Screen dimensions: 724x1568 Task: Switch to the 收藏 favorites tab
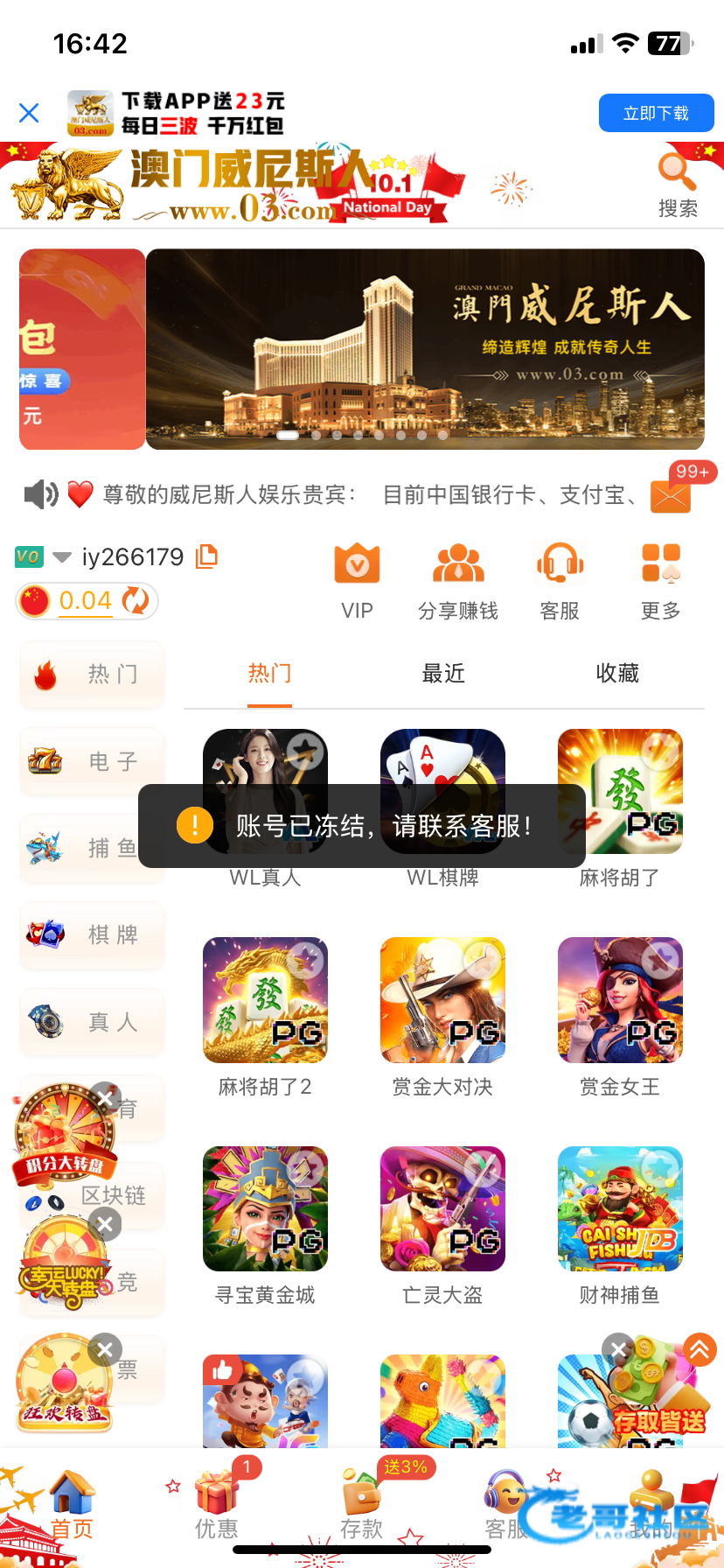pyautogui.click(x=617, y=673)
